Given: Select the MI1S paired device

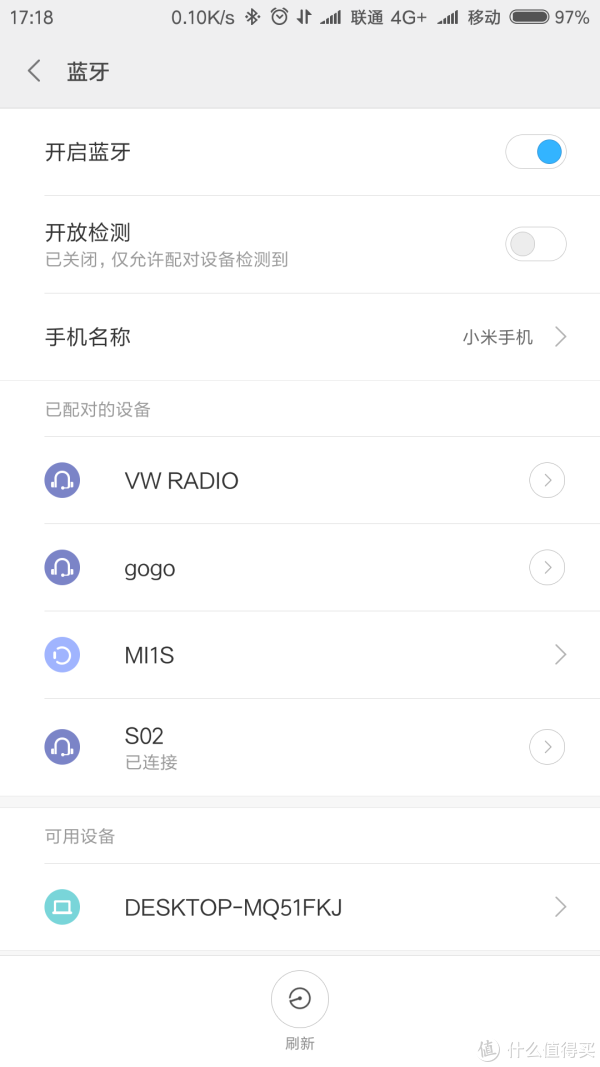Looking at the screenshot, I should pos(300,655).
